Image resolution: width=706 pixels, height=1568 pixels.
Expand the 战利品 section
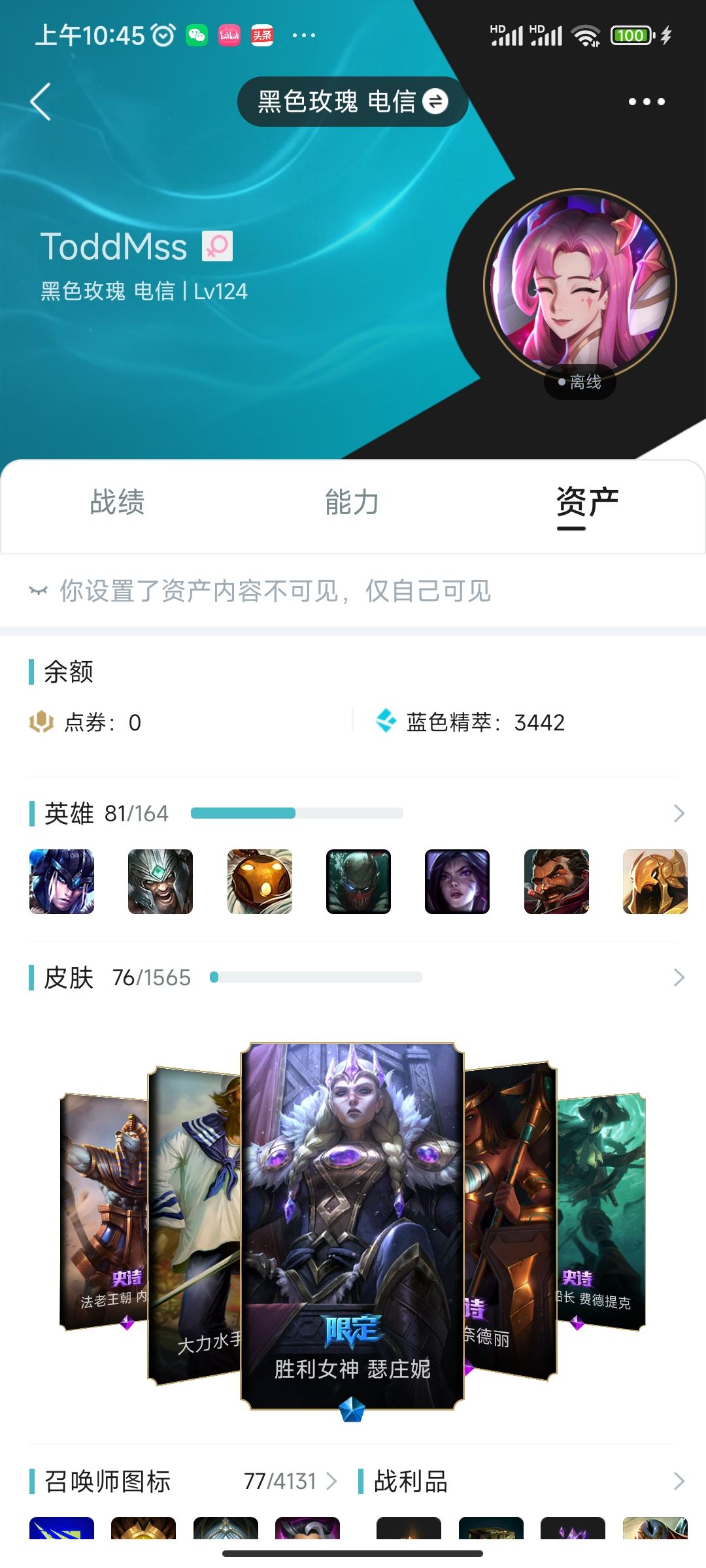[679, 1481]
